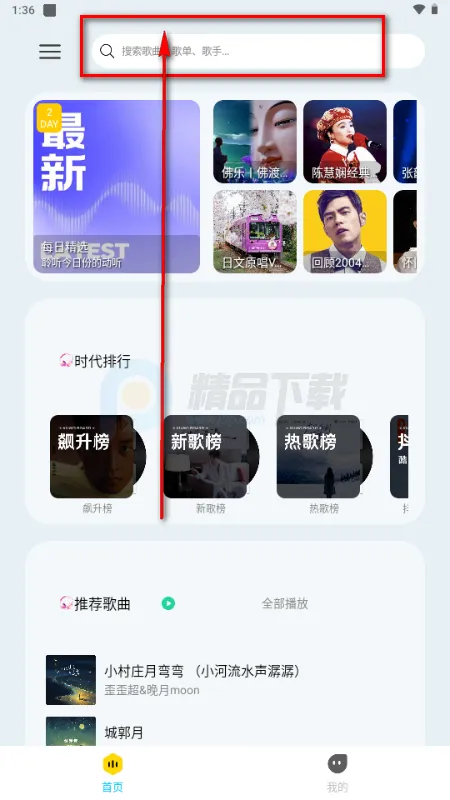
Task: Open the 最新 daily picks card
Action: click(116, 186)
